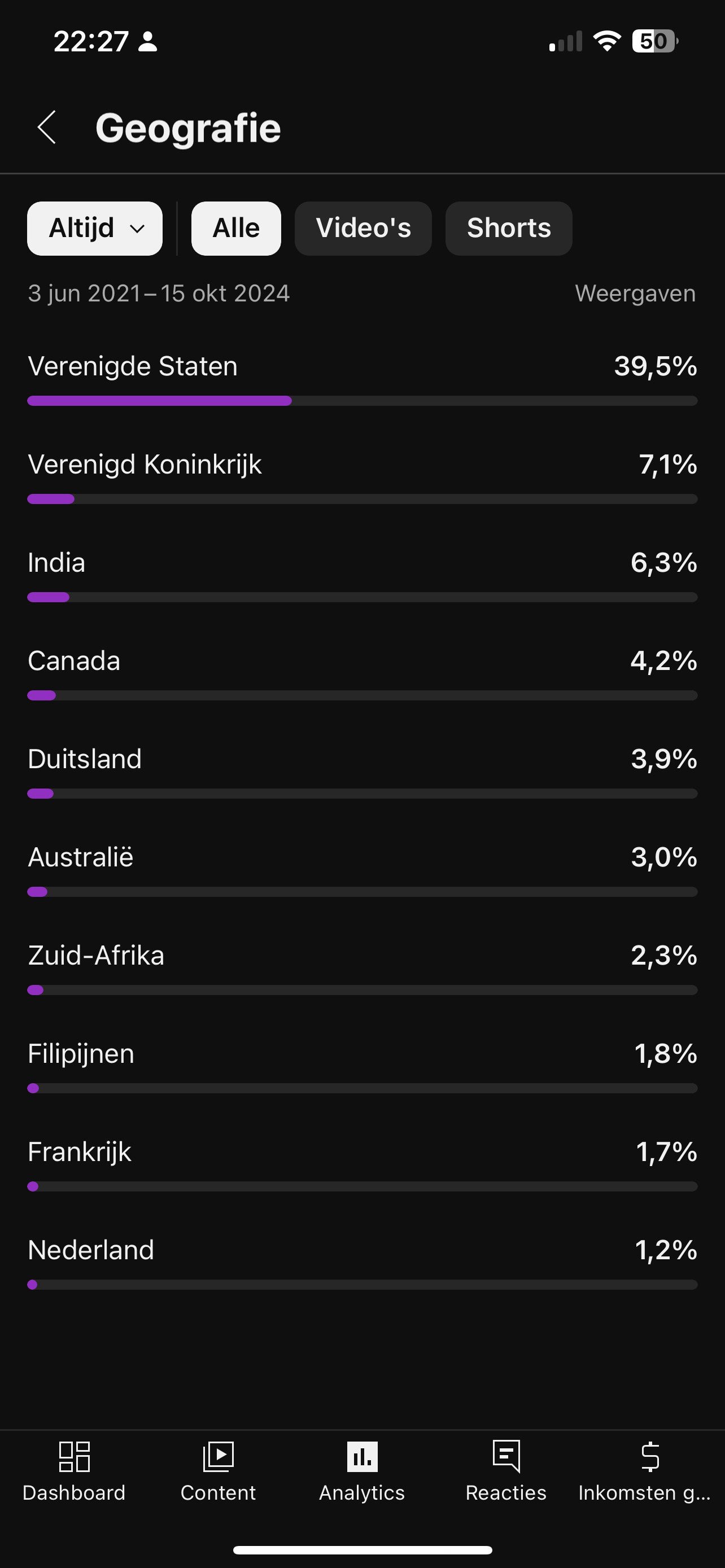
Task: Switch to the Dashboard tab
Action: coord(73,1472)
